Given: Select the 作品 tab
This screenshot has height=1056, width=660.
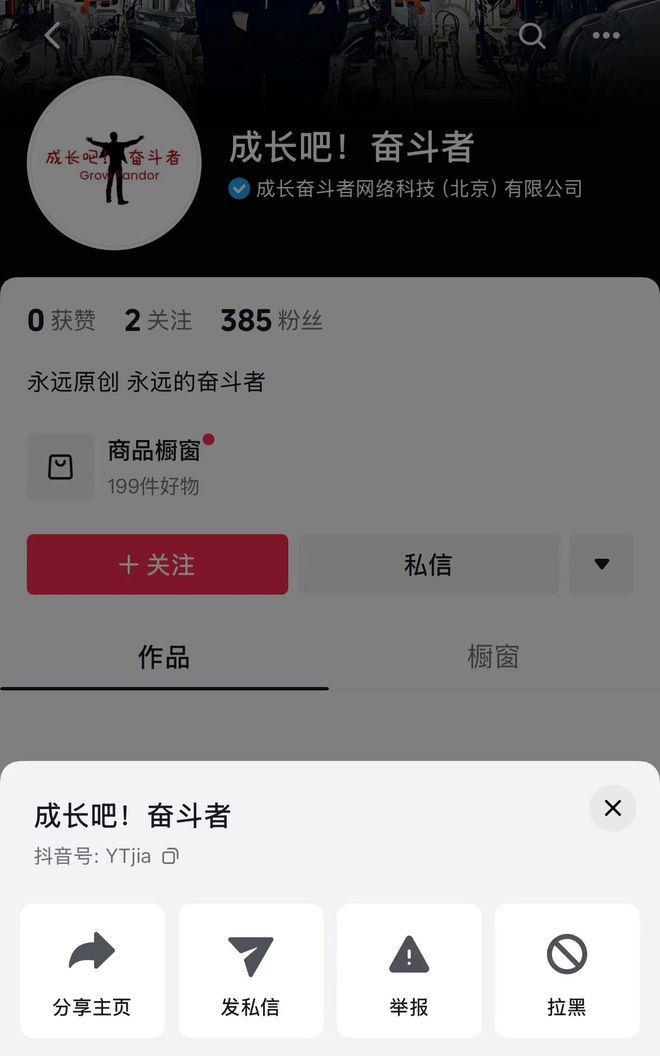Looking at the screenshot, I should point(164,657).
